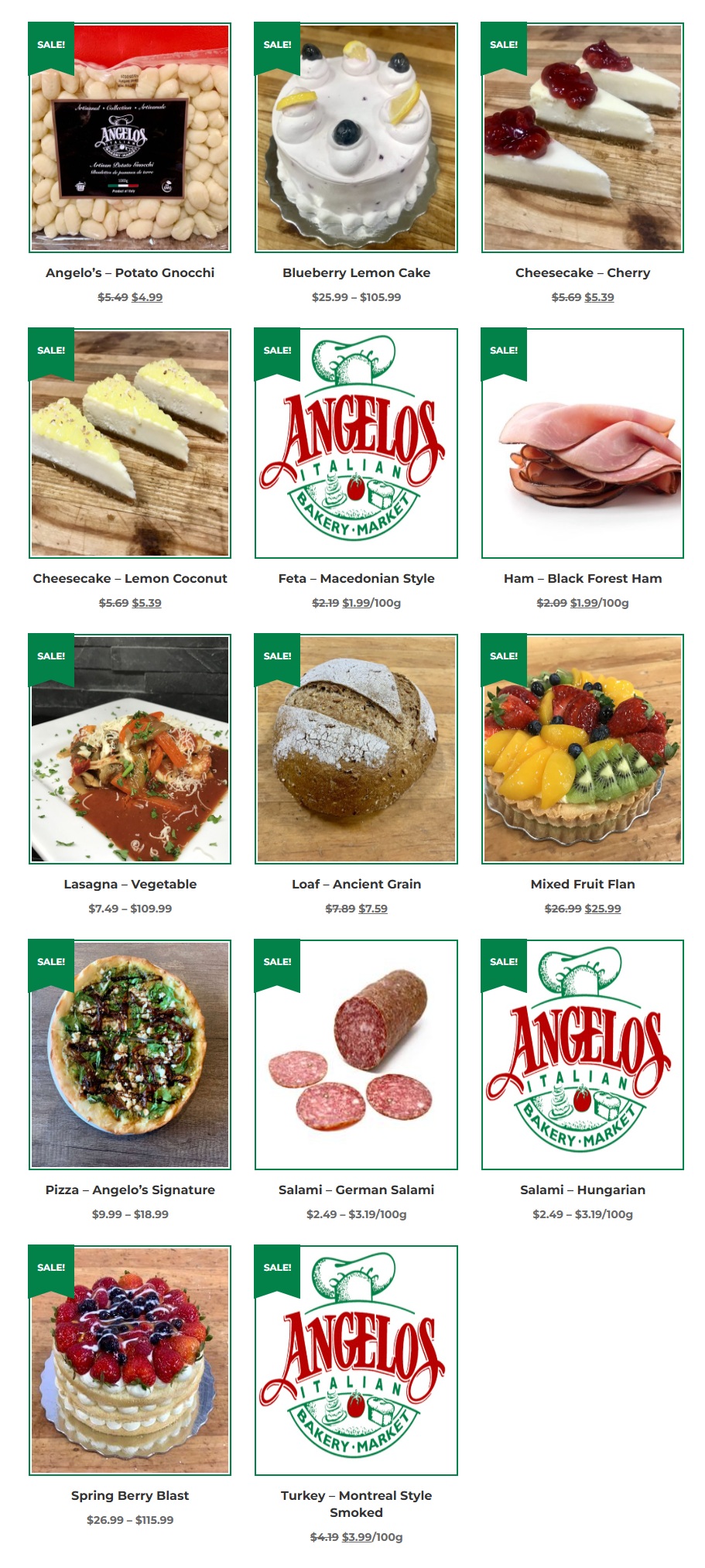Select the Cheesecake – Lemon Coconut product
This screenshot has width=705, height=1568.
click(x=130, y=578)
